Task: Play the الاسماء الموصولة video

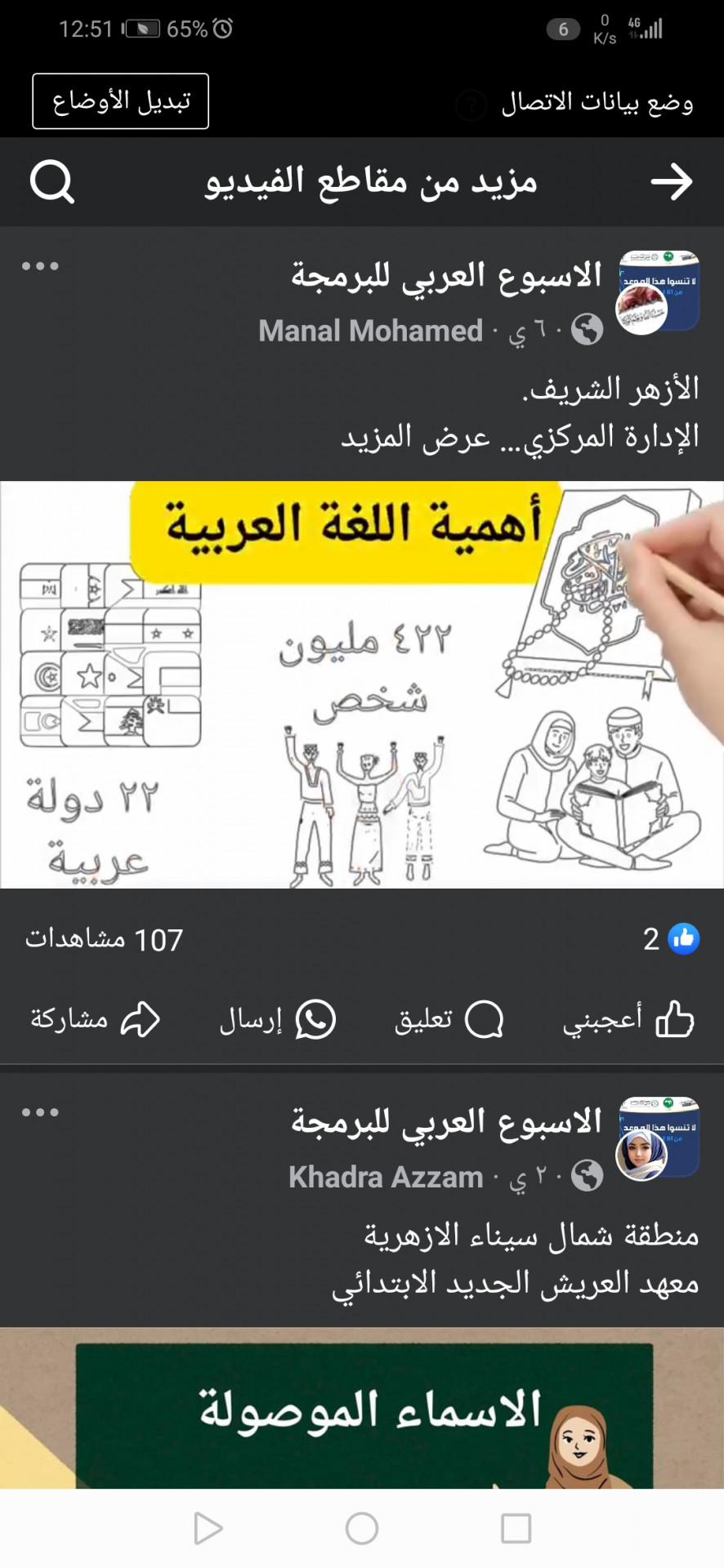Action: [x=362, y=1409]
